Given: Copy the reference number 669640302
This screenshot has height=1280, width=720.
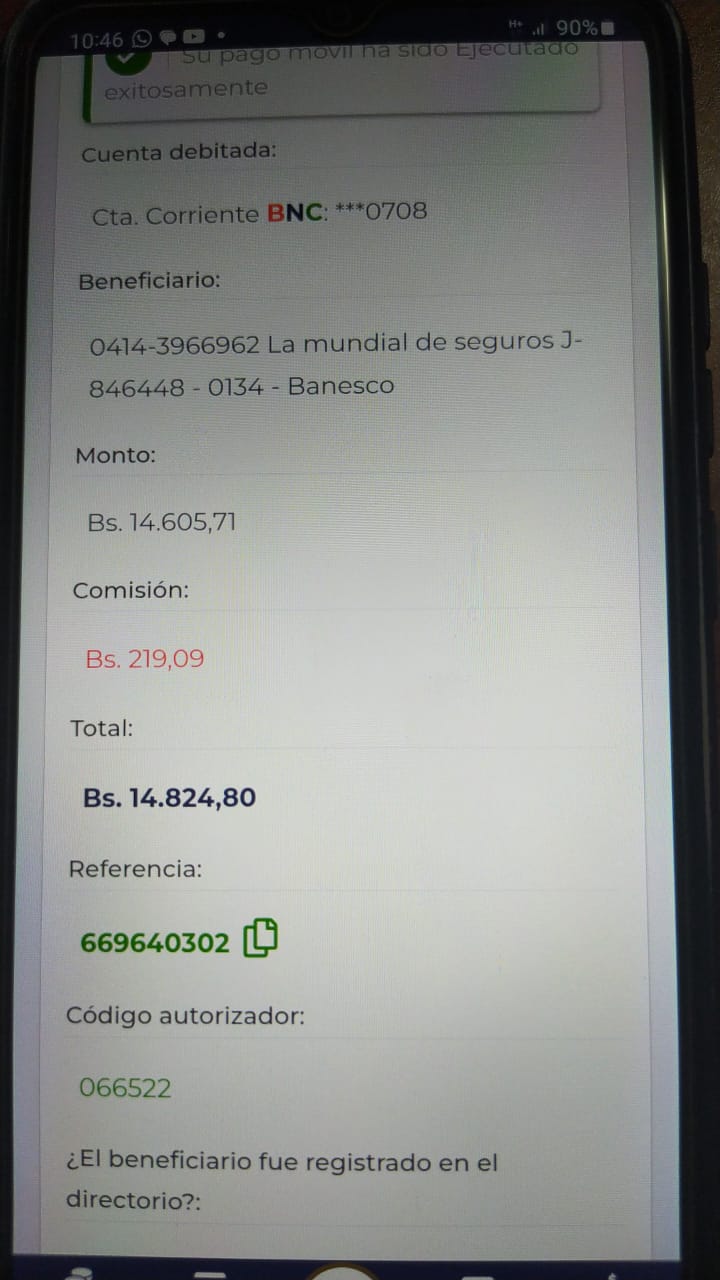Looking at the screenshot, I should [x=261, y=938].
